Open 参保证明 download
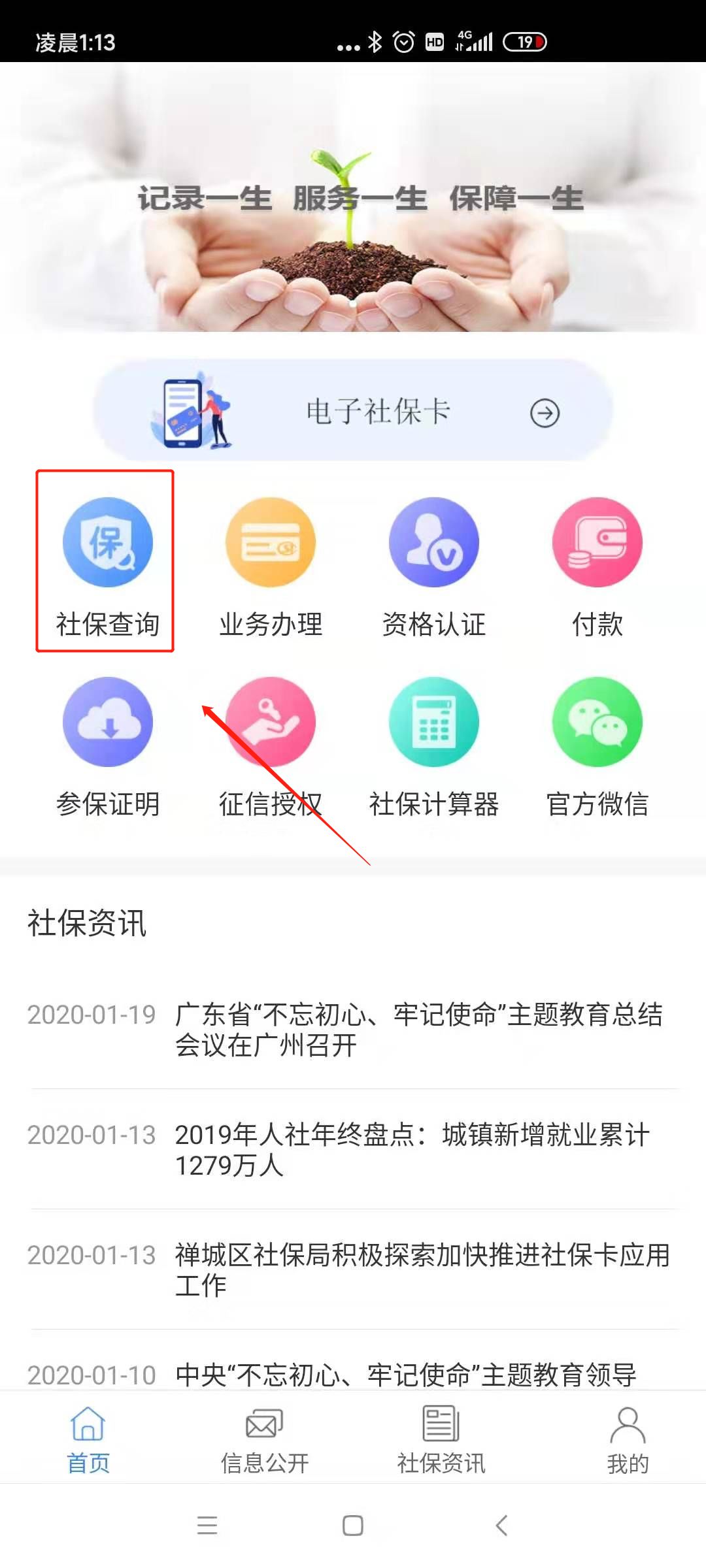 coord(107,746)
